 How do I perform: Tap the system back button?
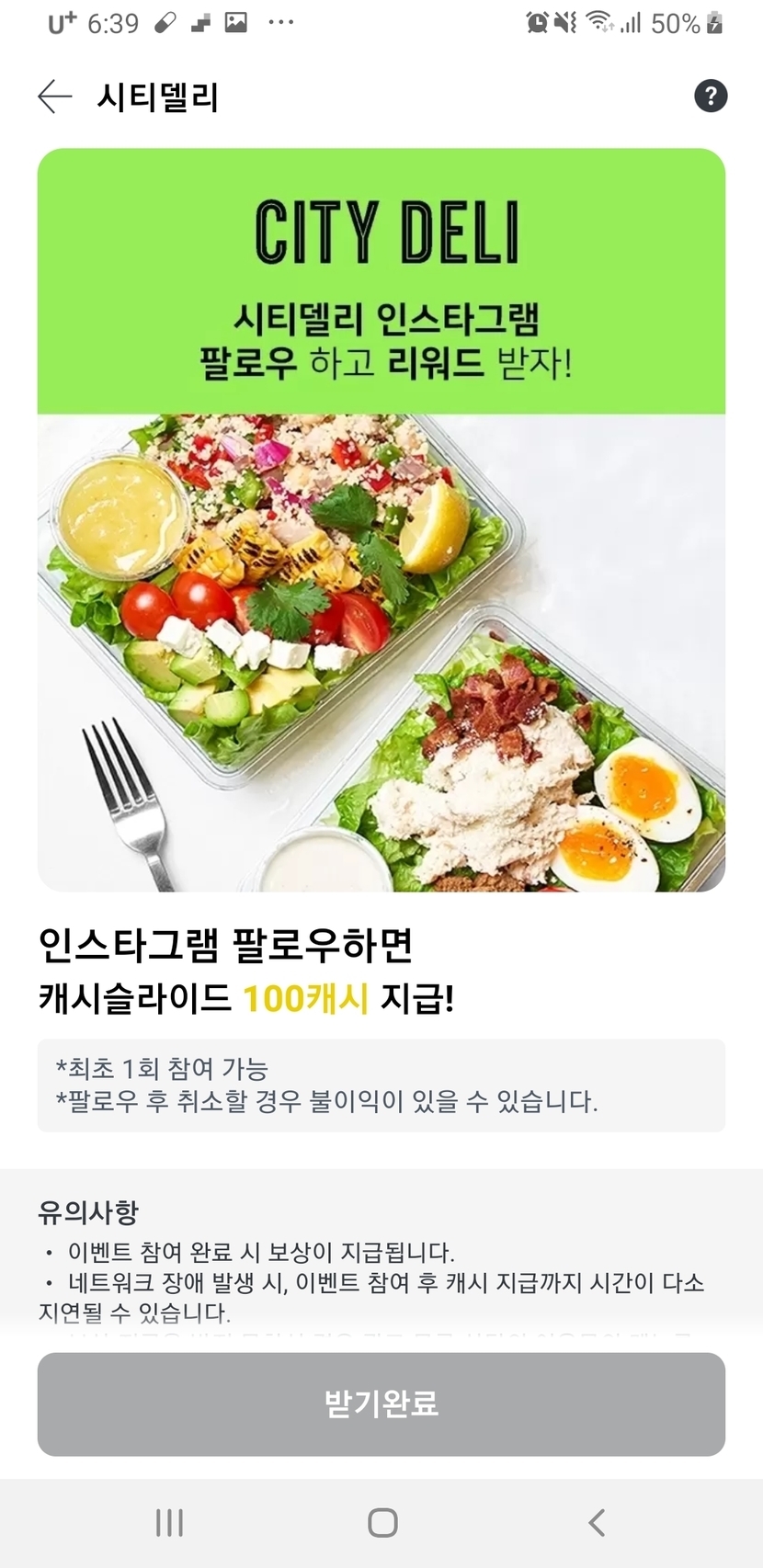(597, 1522)
